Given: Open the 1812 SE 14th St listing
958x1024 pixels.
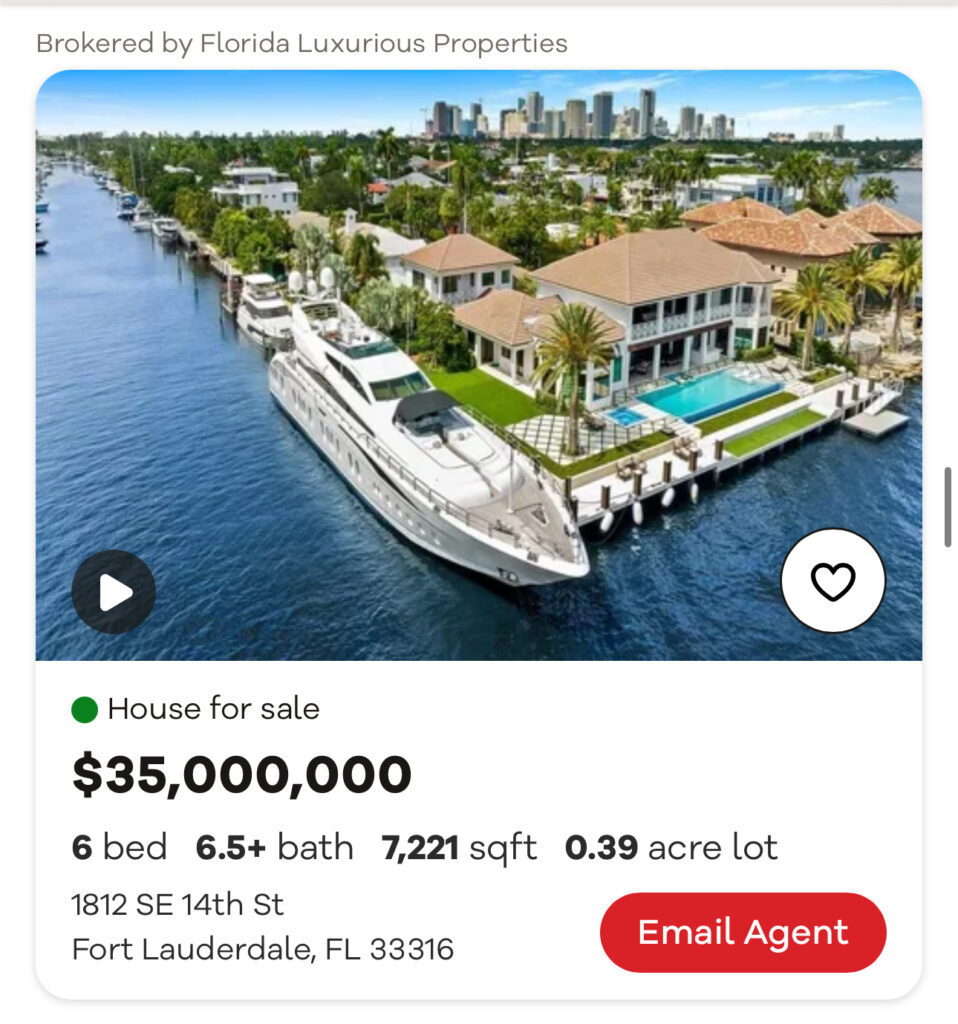Looking at the screenshot, I should pyautogui.click(x=177, y=905).
